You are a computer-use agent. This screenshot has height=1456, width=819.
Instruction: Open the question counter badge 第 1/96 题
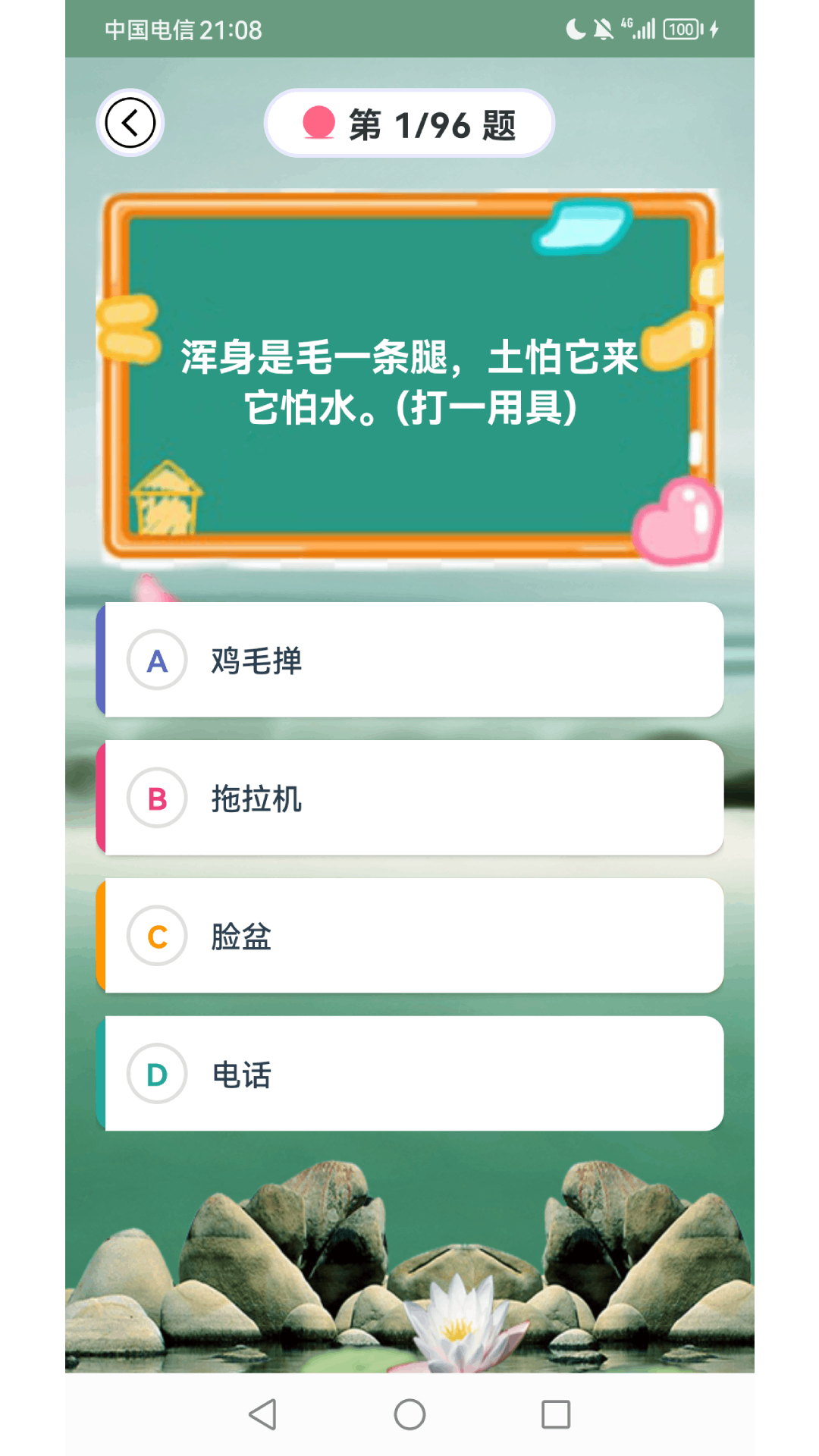(x=409, y=124)
